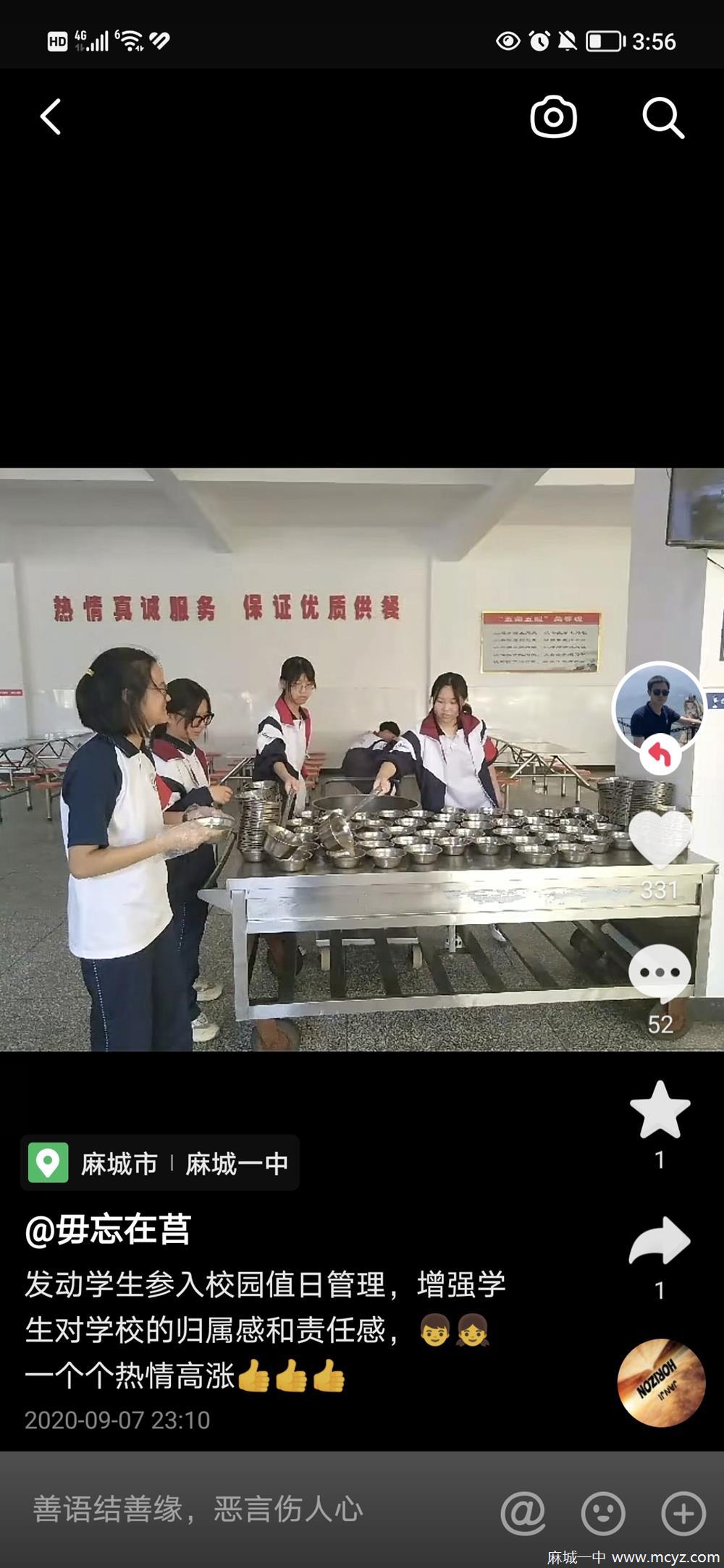Open the @毋忘在莒 username

point(108,1229)
